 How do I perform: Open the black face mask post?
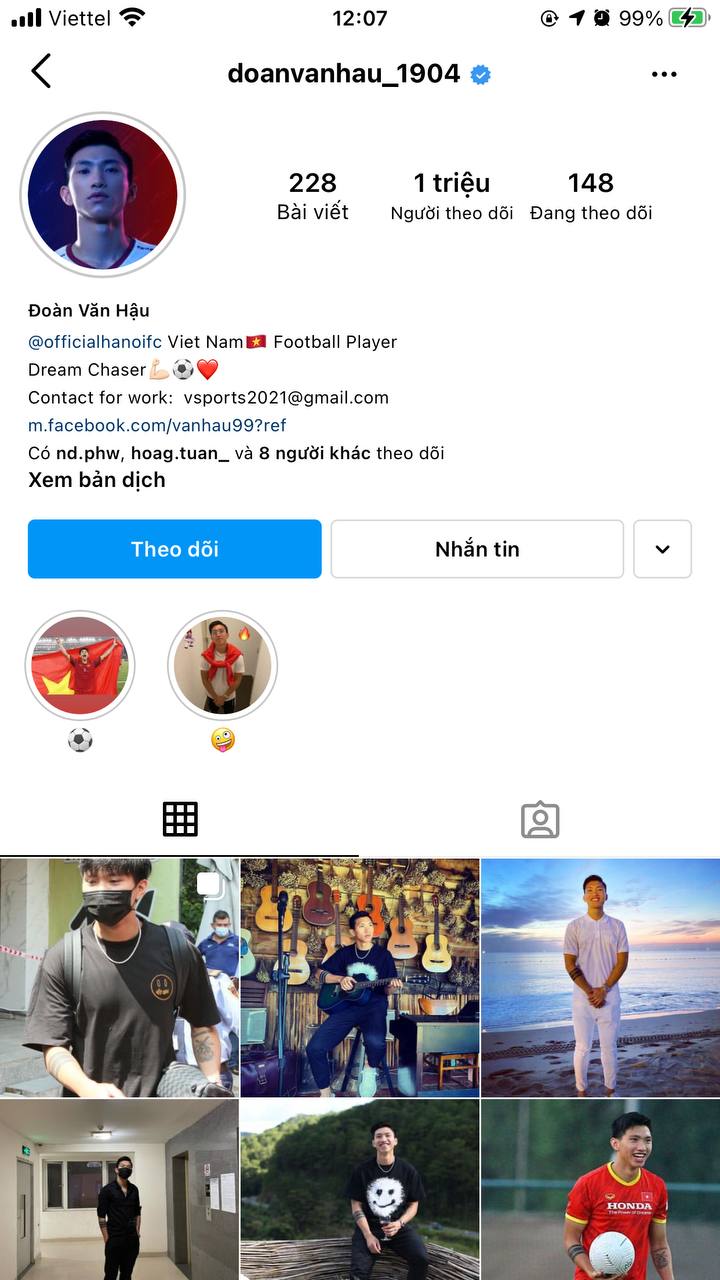click(x=119, y=977)
